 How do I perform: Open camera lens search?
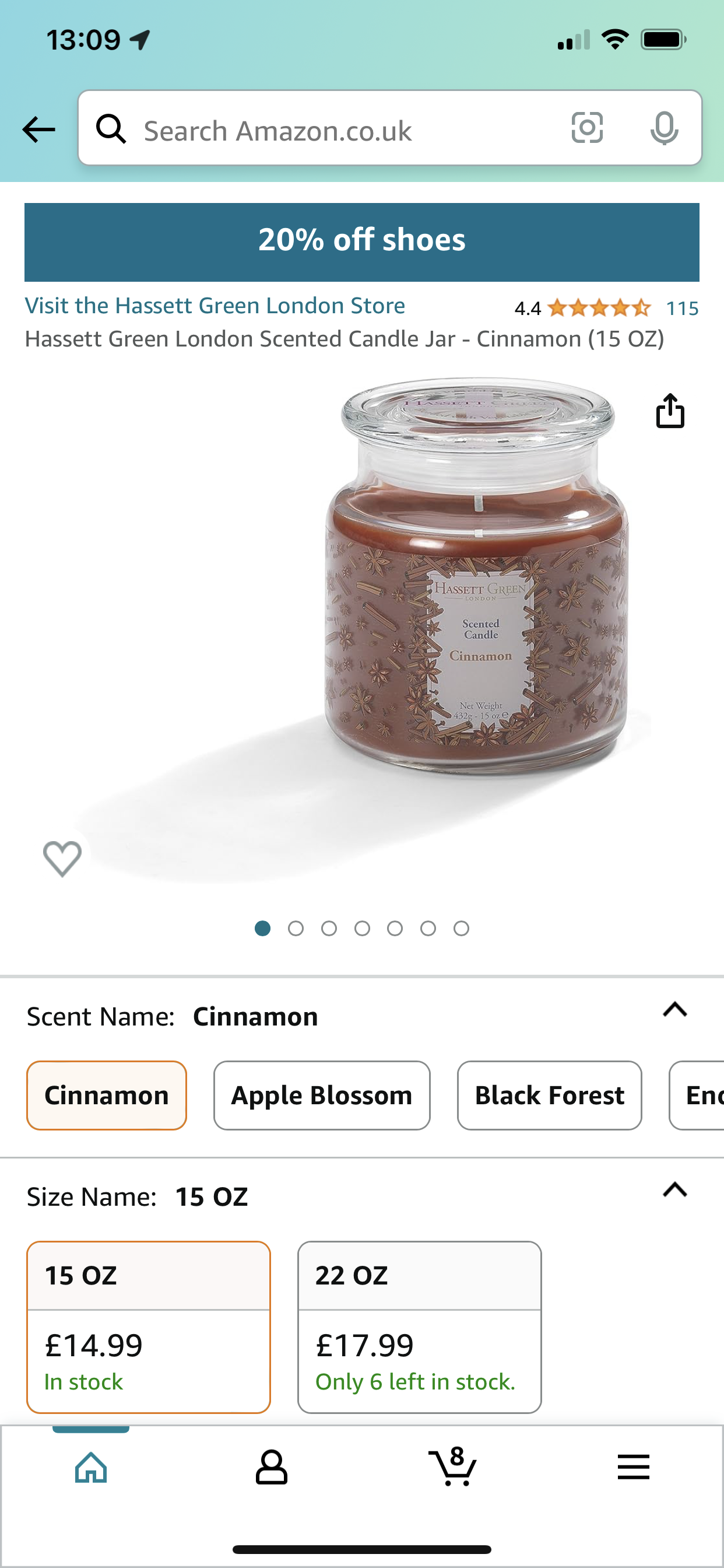click(587, 128)
